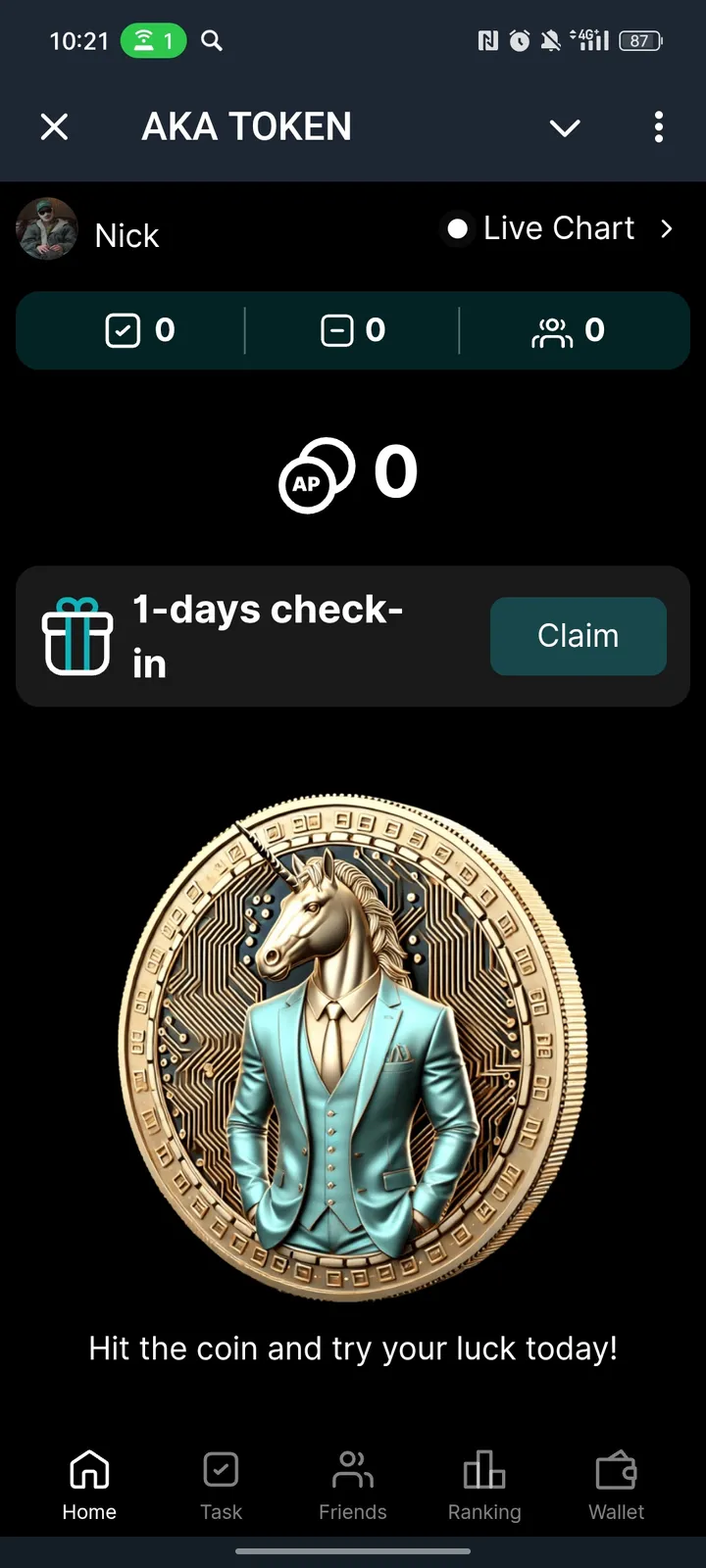Expand the dropdown chevron in the header
The height and width of the screenshot is (1568, 706).
point(565,127)
